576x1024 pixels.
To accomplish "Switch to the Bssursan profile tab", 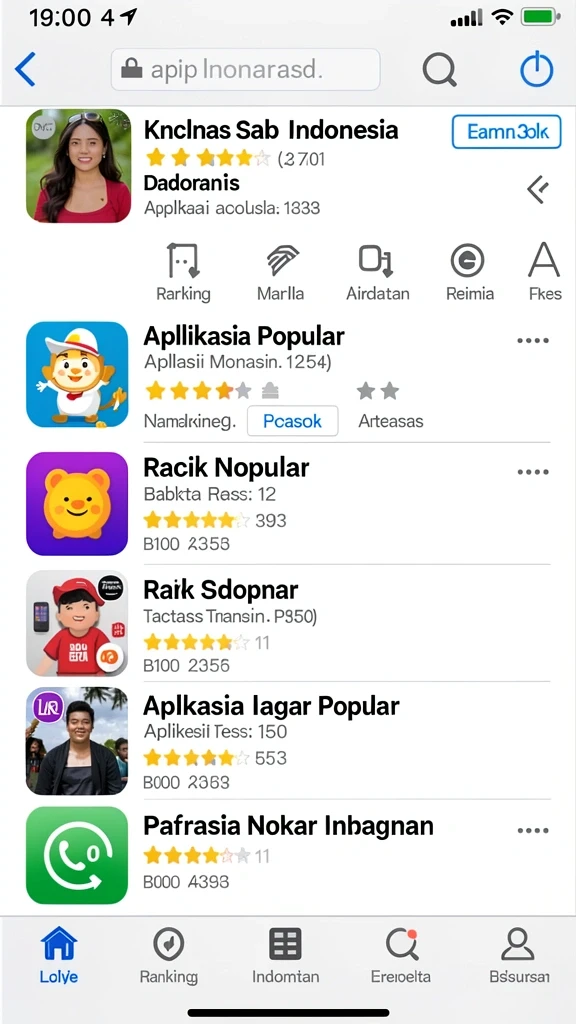I will tap(519, 955).
